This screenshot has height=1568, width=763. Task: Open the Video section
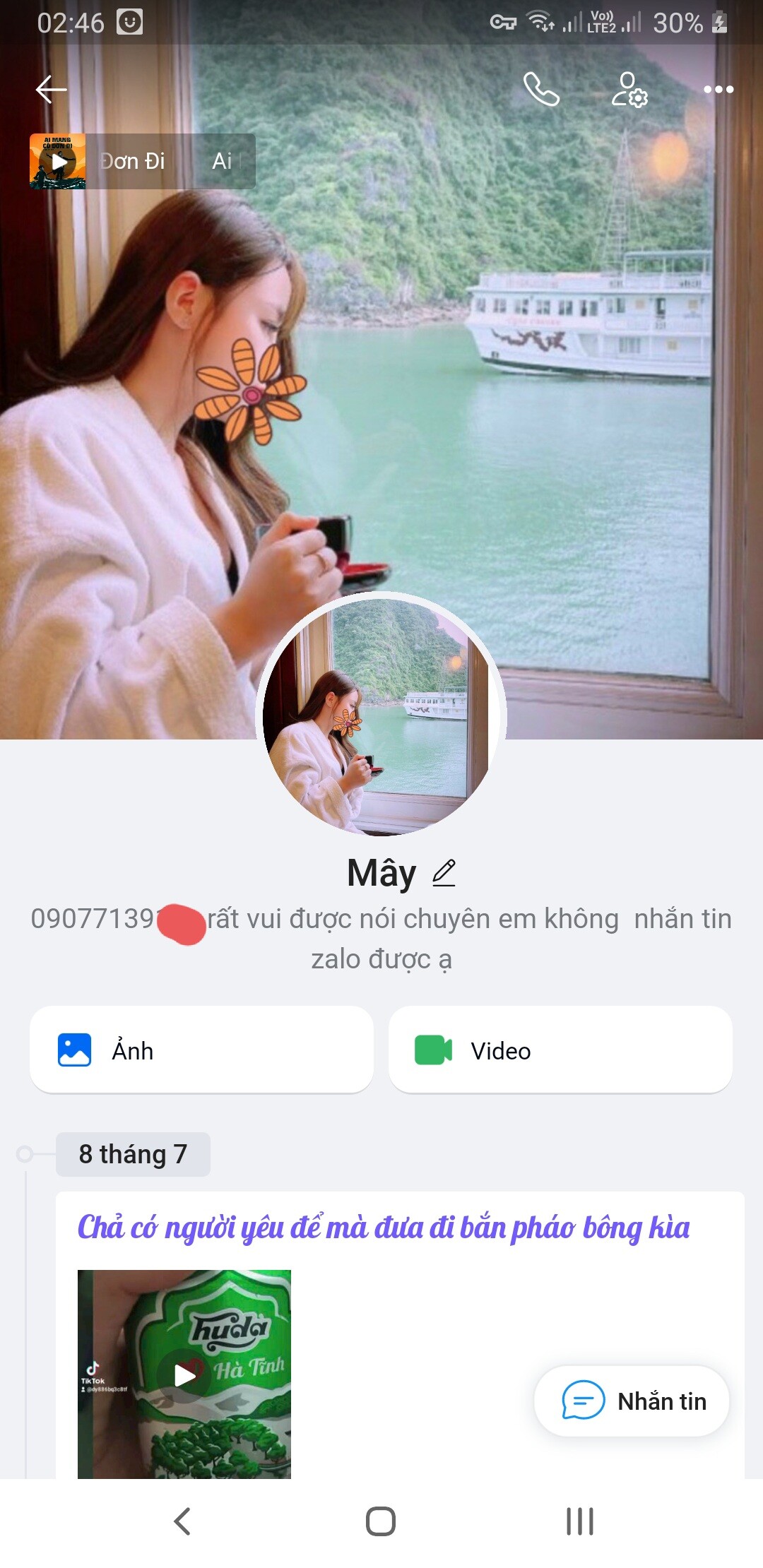coord(560,1050)
